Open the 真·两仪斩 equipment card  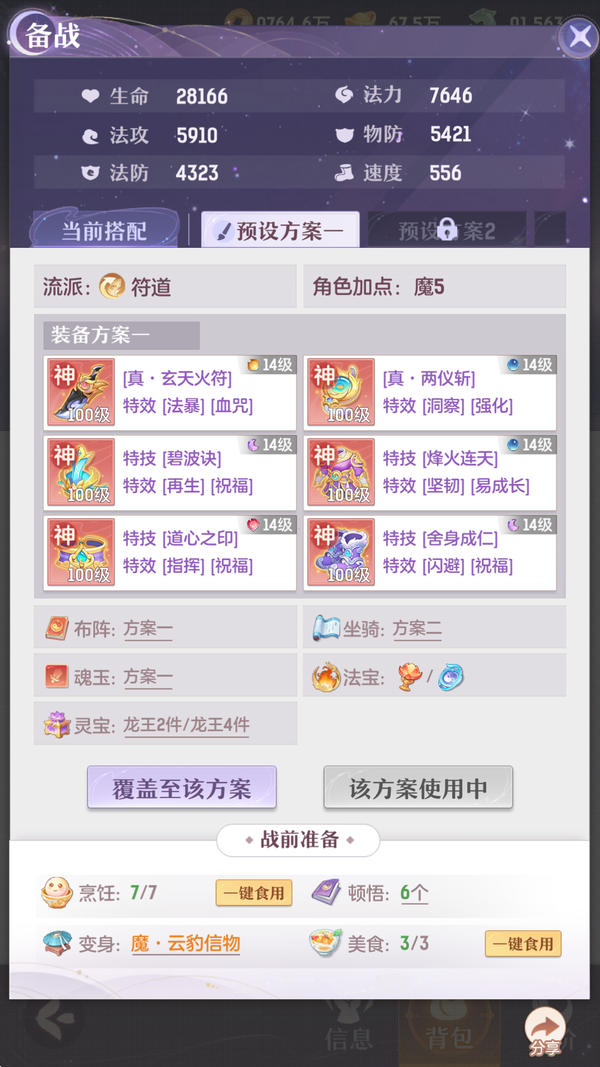tap(430, 392)
